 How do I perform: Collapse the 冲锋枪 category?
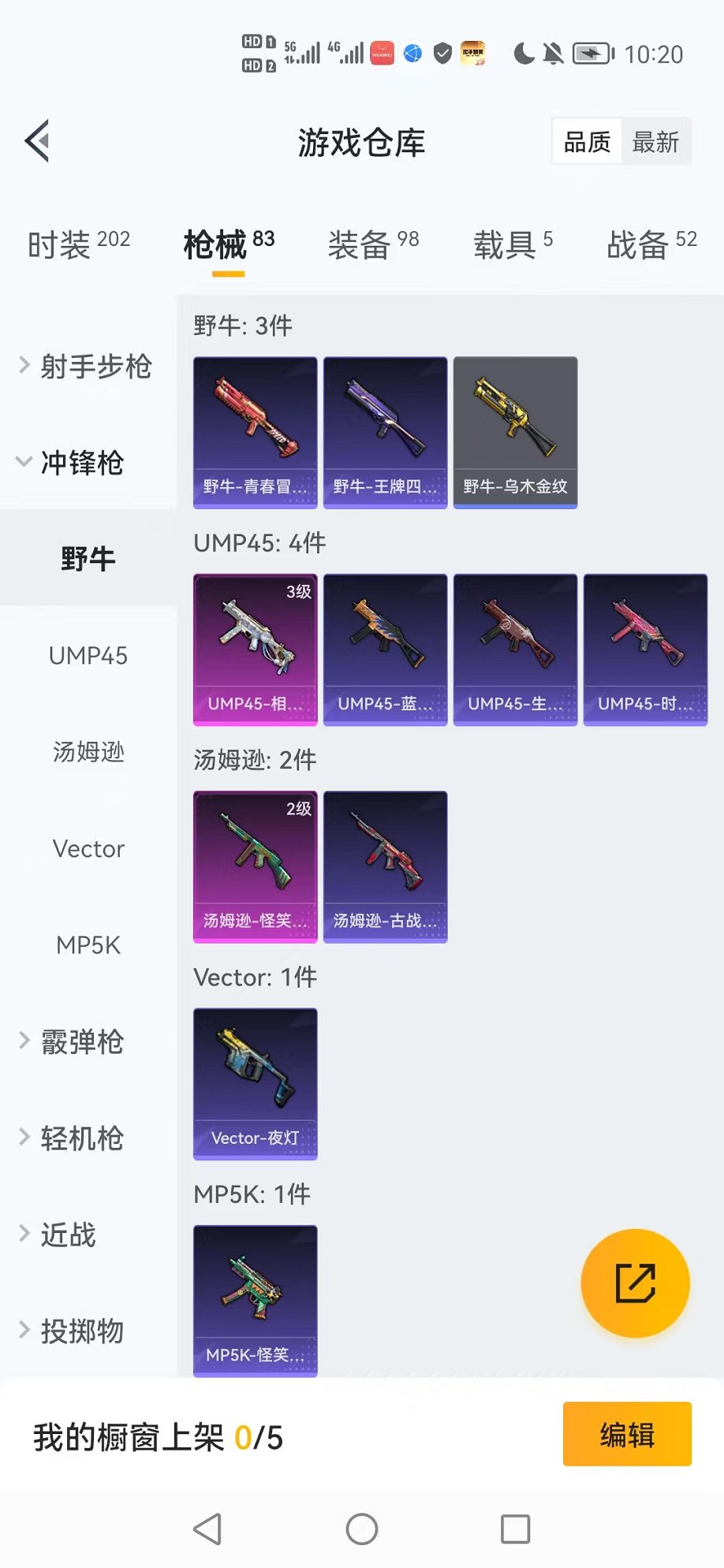(73, 462)
